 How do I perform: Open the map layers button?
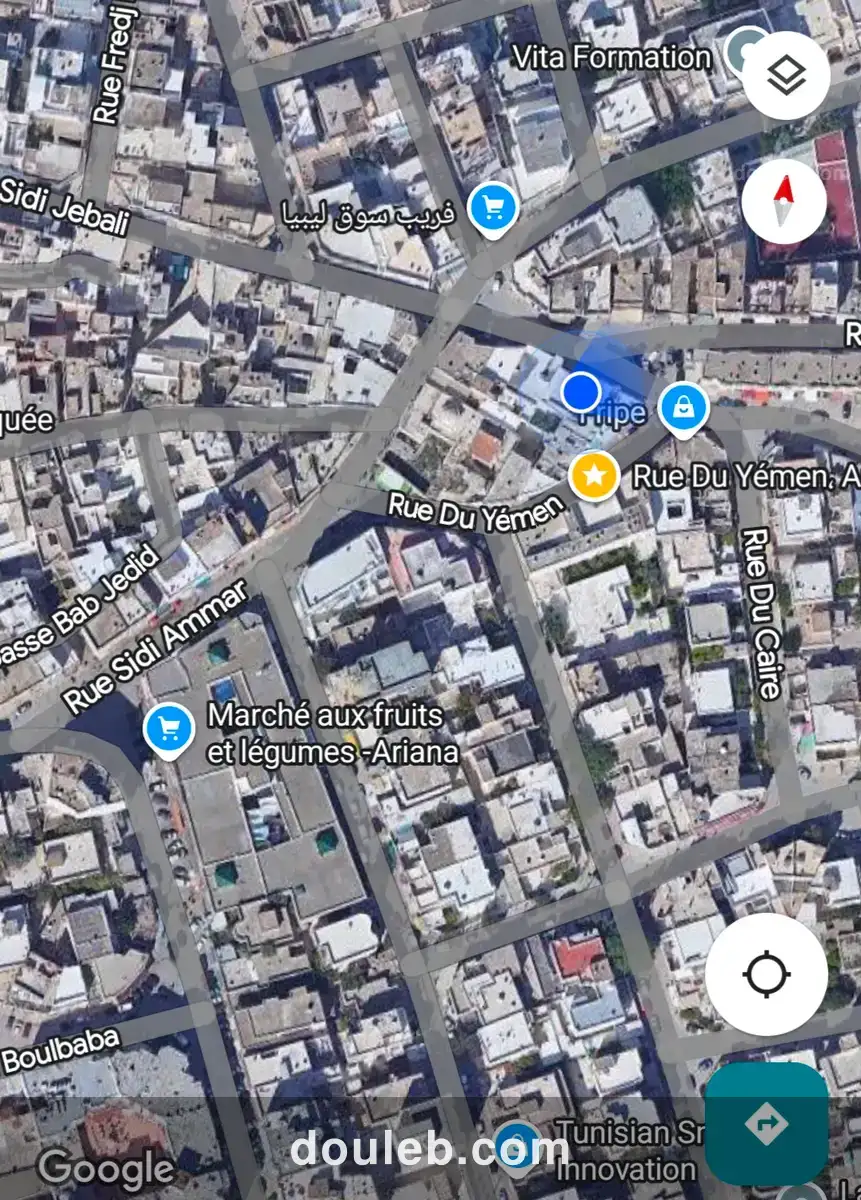tap(786, 75)
